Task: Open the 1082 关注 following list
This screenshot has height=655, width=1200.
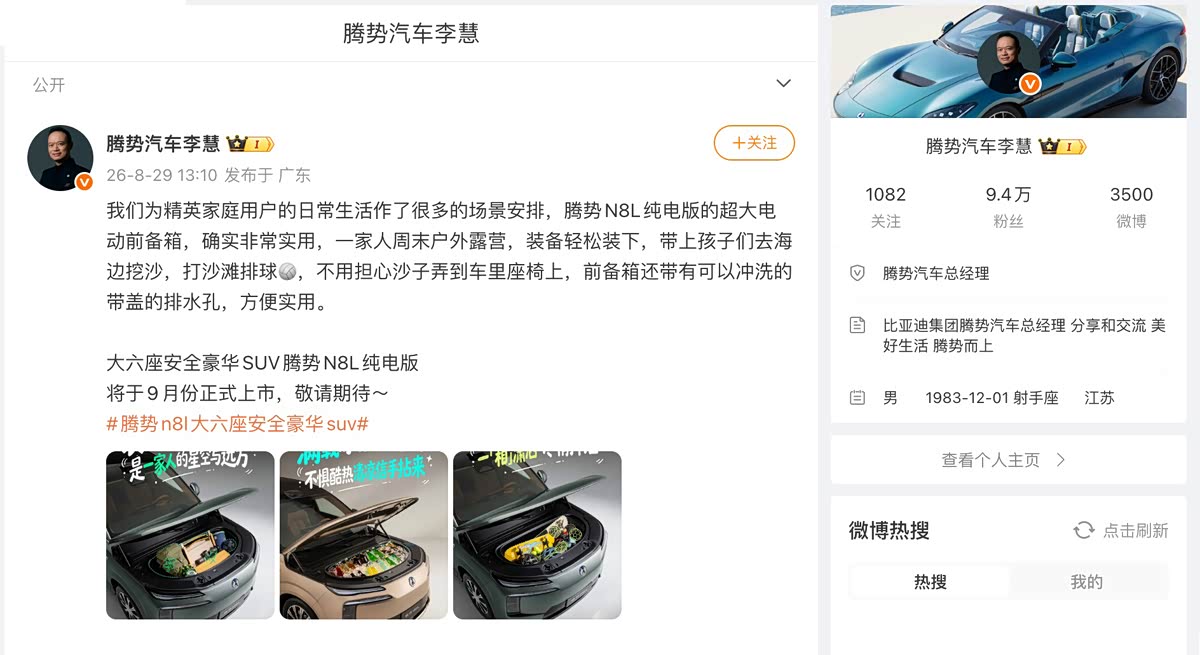Action: (886, 207)
